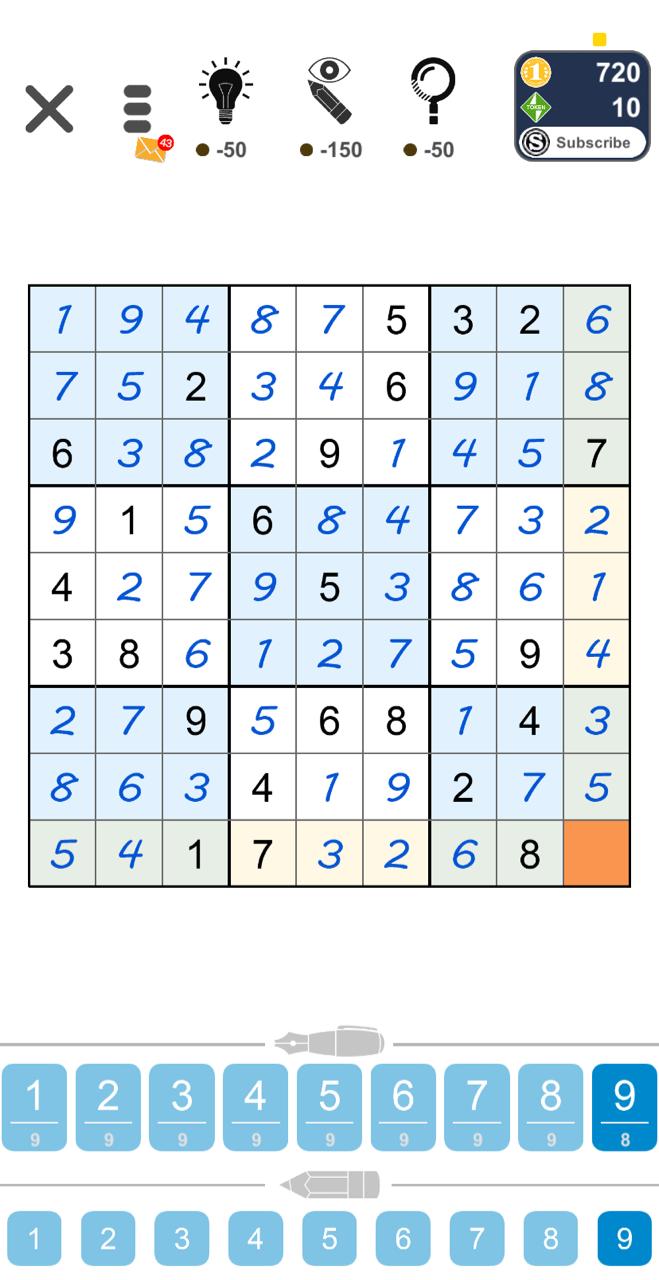
Task: Use the magnifier check tool
Action: (x=432, y=92)
